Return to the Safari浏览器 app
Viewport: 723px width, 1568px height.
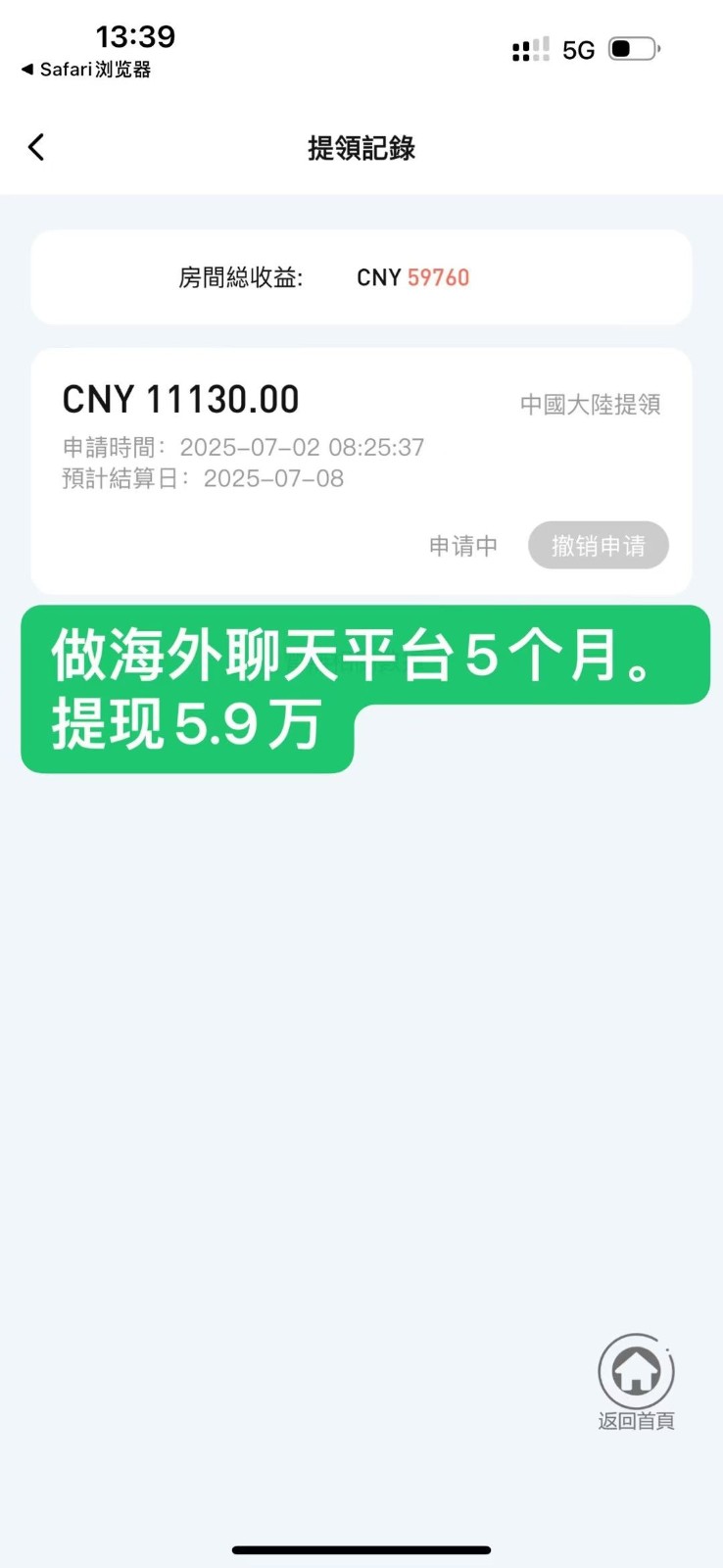[x=85, y=70]
